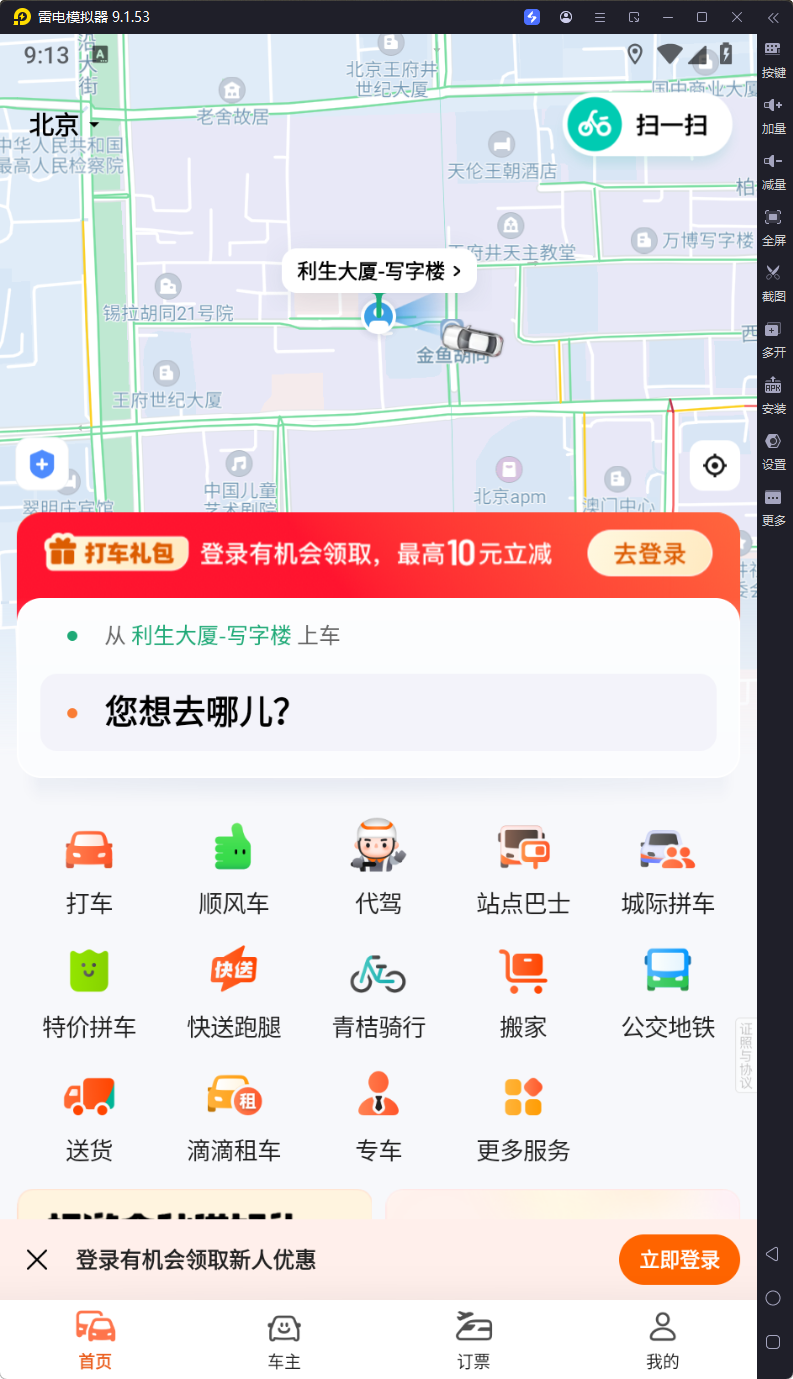Screen dimensions: 793x1379
Task: Tap the map locate-me button
Action: click(714, 465)
